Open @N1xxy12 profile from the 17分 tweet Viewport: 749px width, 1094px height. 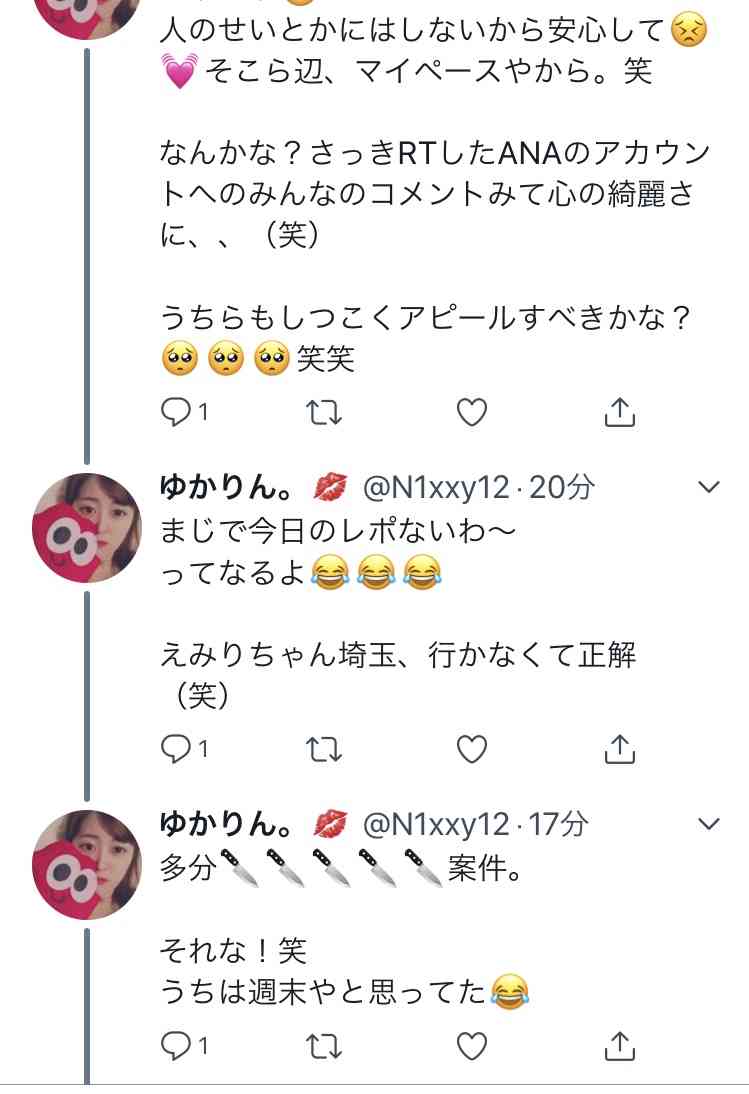click(x=436, y=825)
